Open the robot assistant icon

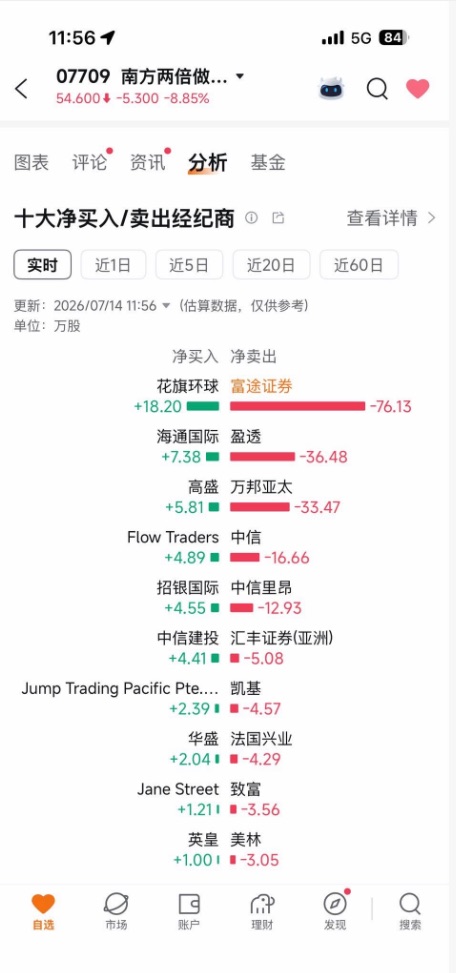332,89
